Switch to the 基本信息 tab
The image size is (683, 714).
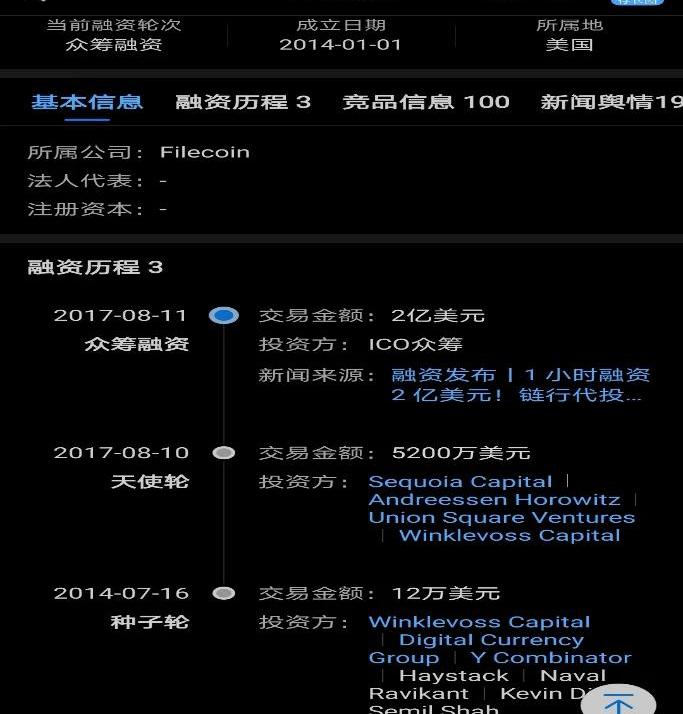[x=87, y=102]
